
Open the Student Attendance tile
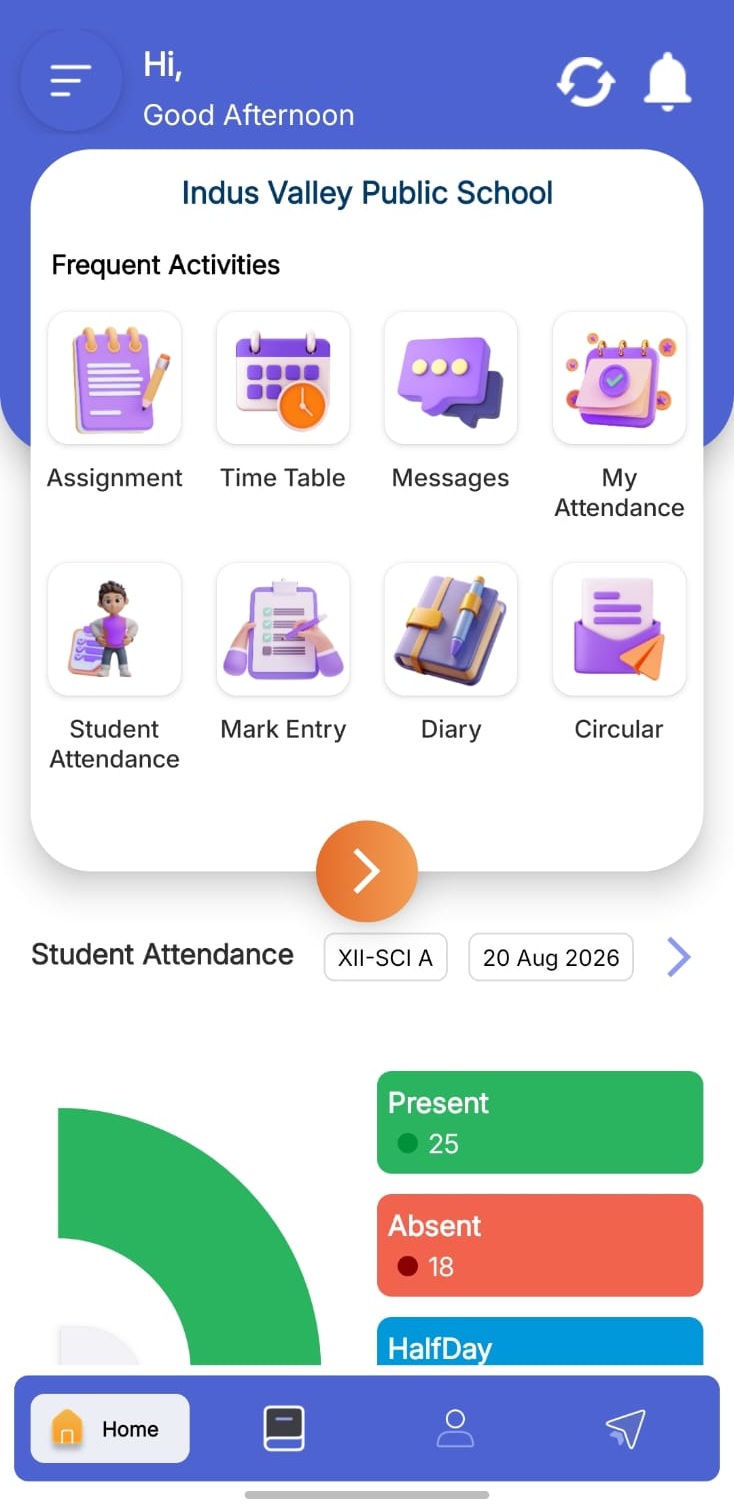tap(114, 629)
